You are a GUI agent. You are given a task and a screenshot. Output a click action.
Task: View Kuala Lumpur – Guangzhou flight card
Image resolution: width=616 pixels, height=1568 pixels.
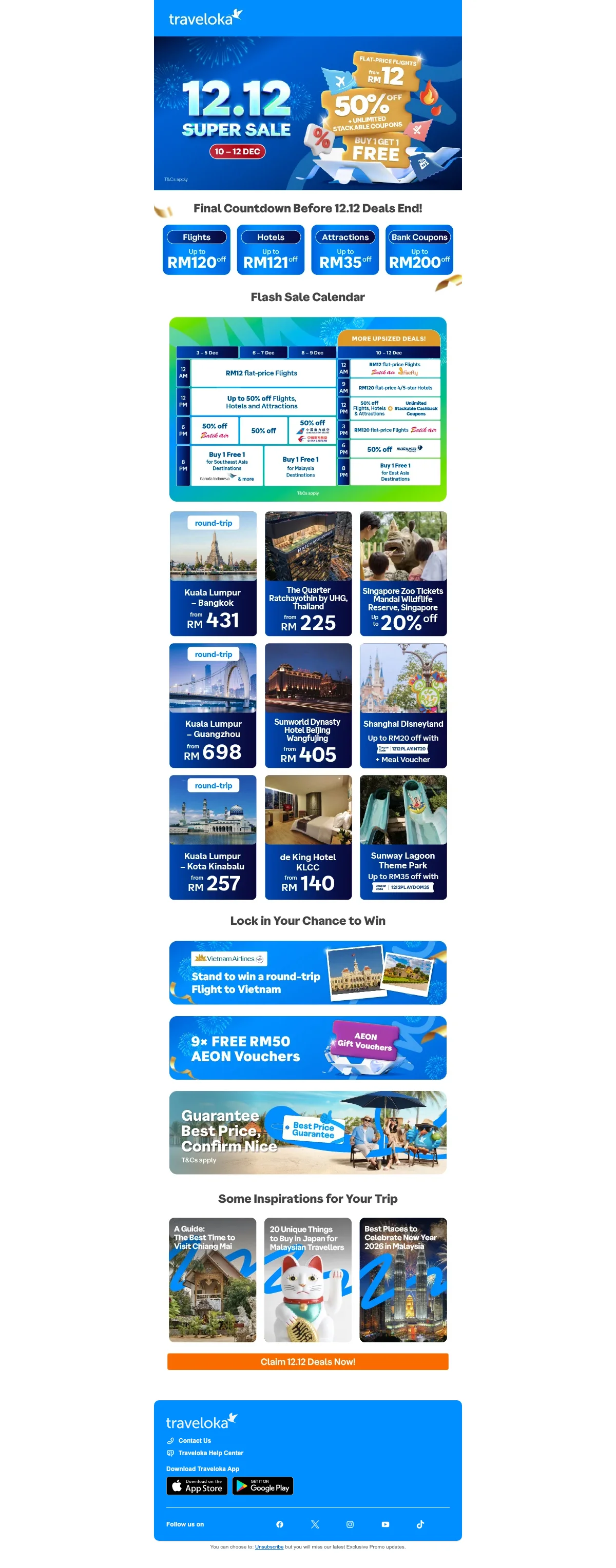click(213, 705)
